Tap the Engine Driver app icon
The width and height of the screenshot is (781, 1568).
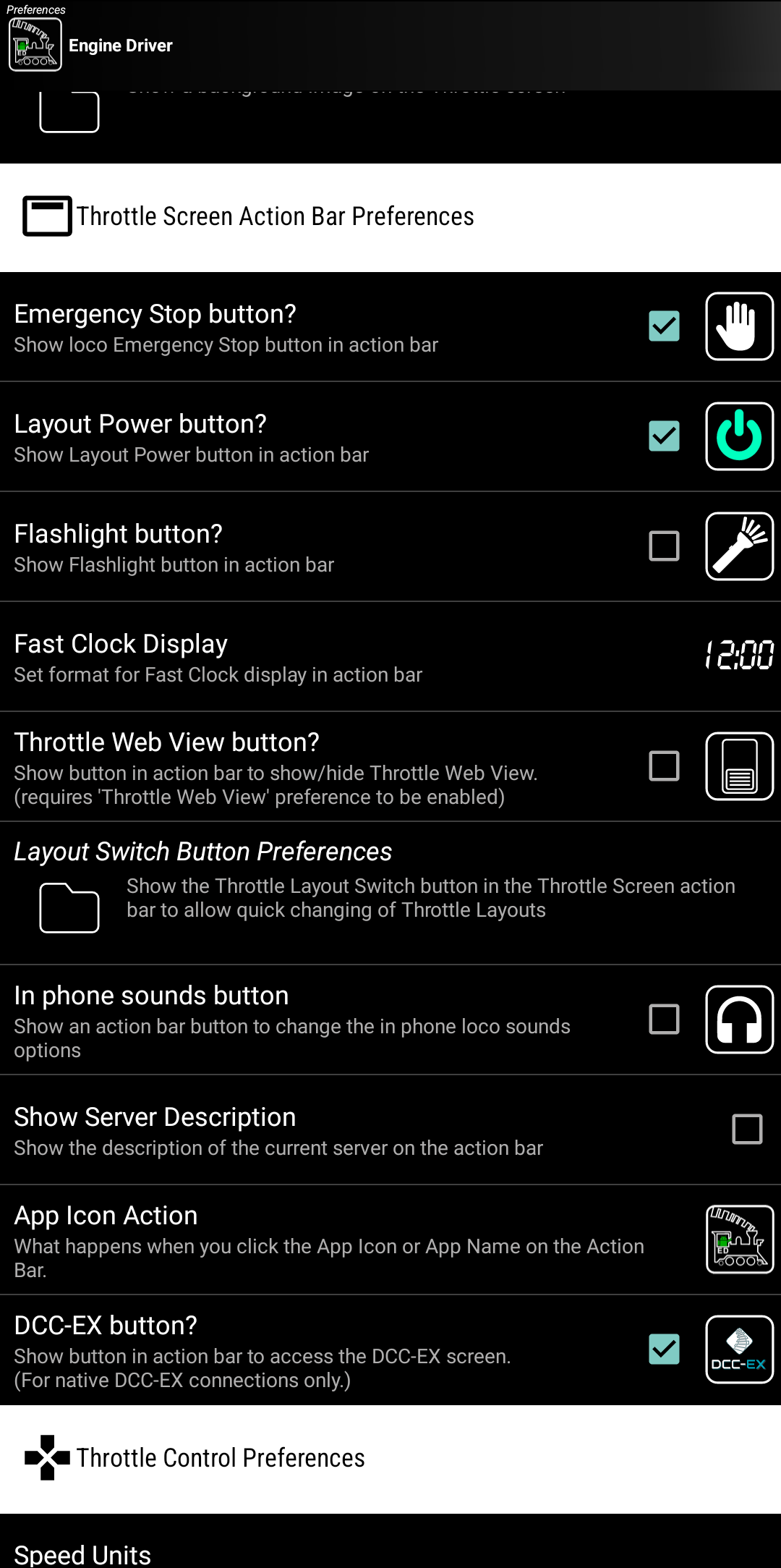pyautogui.click(x=35, y=45)
